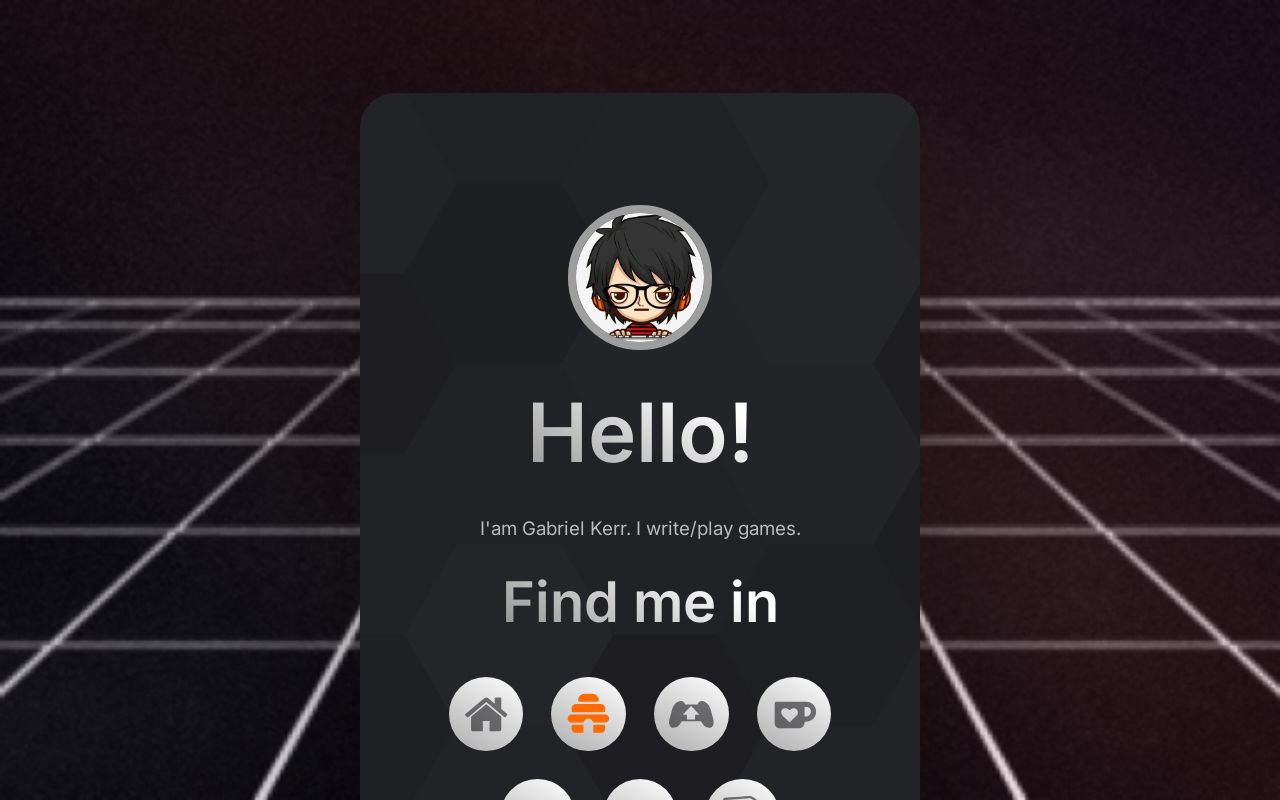This screenshot has height=800, width=1280.
Task: Open the orange beehive icon link
Action: 588,714
